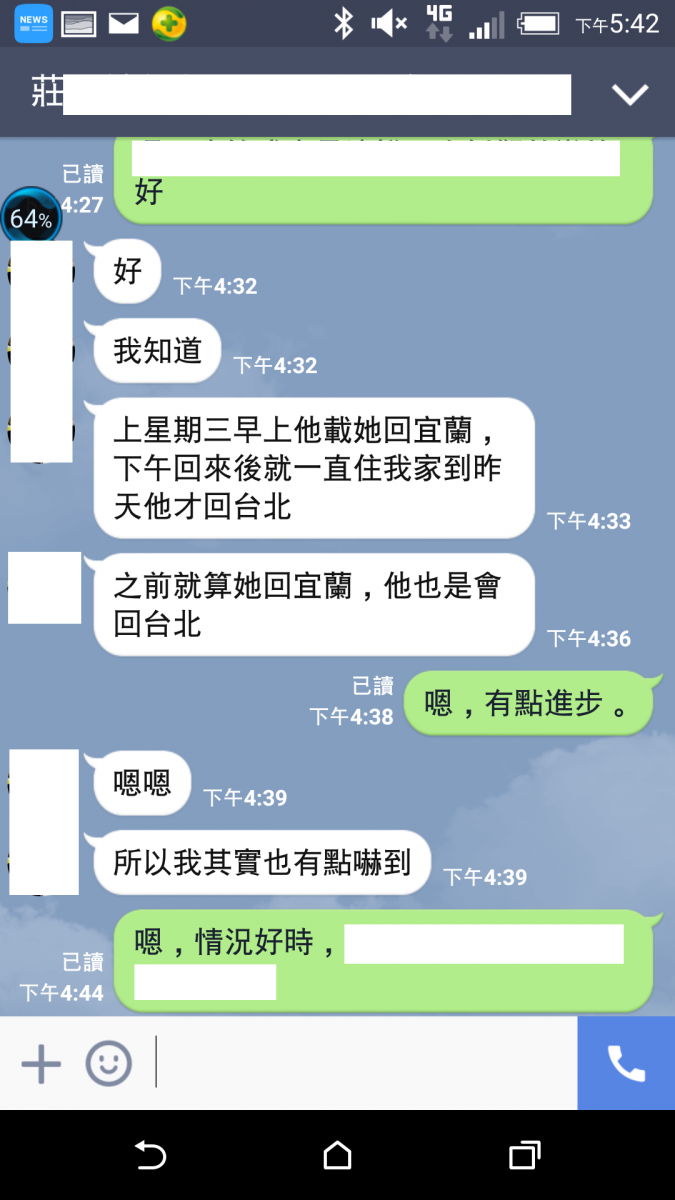675x1200 pixels.
Task: Open the emoji sticker picker
Action: click(x=108, y=1063)
